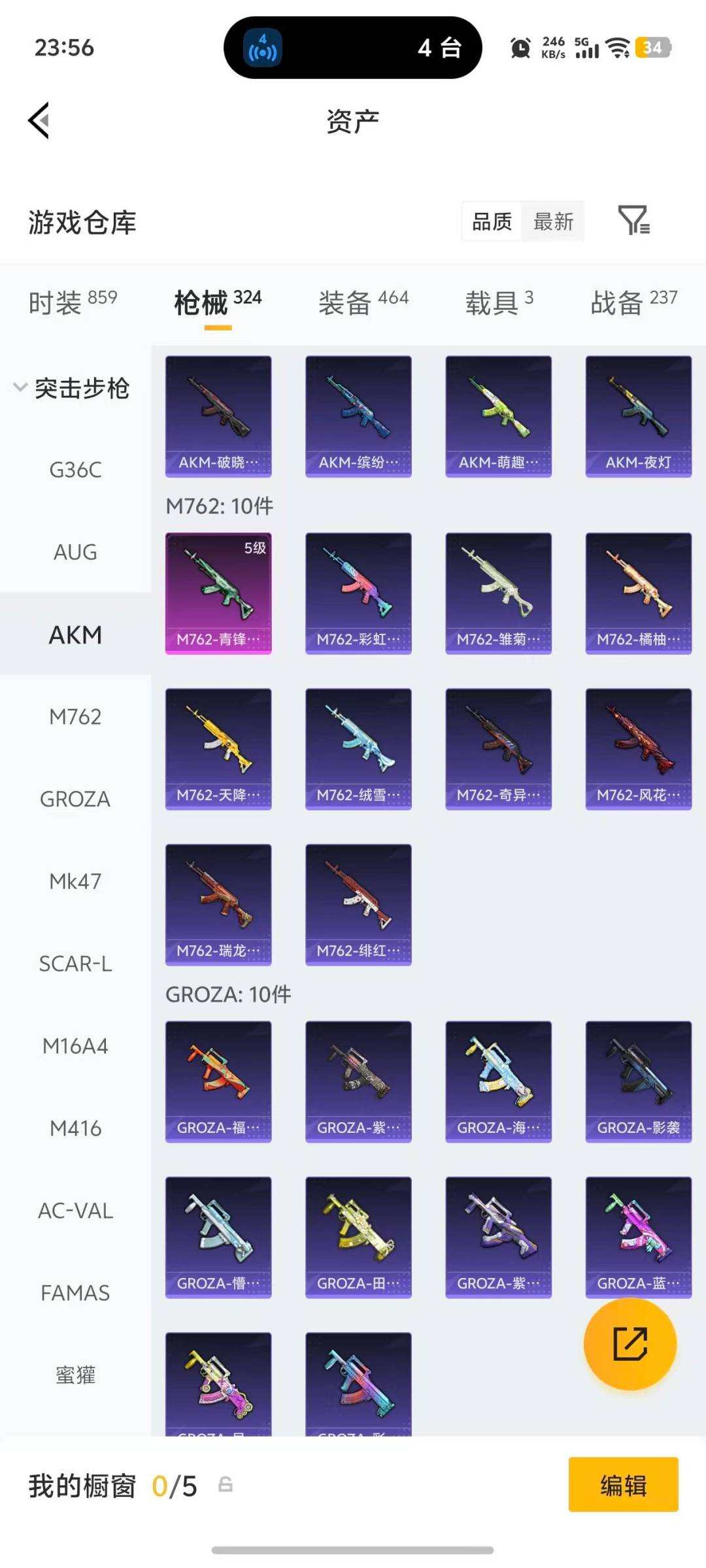Tap 编辑 to edit my showcase
Screen dimensions: 706x1568
tap(623, 1484)
